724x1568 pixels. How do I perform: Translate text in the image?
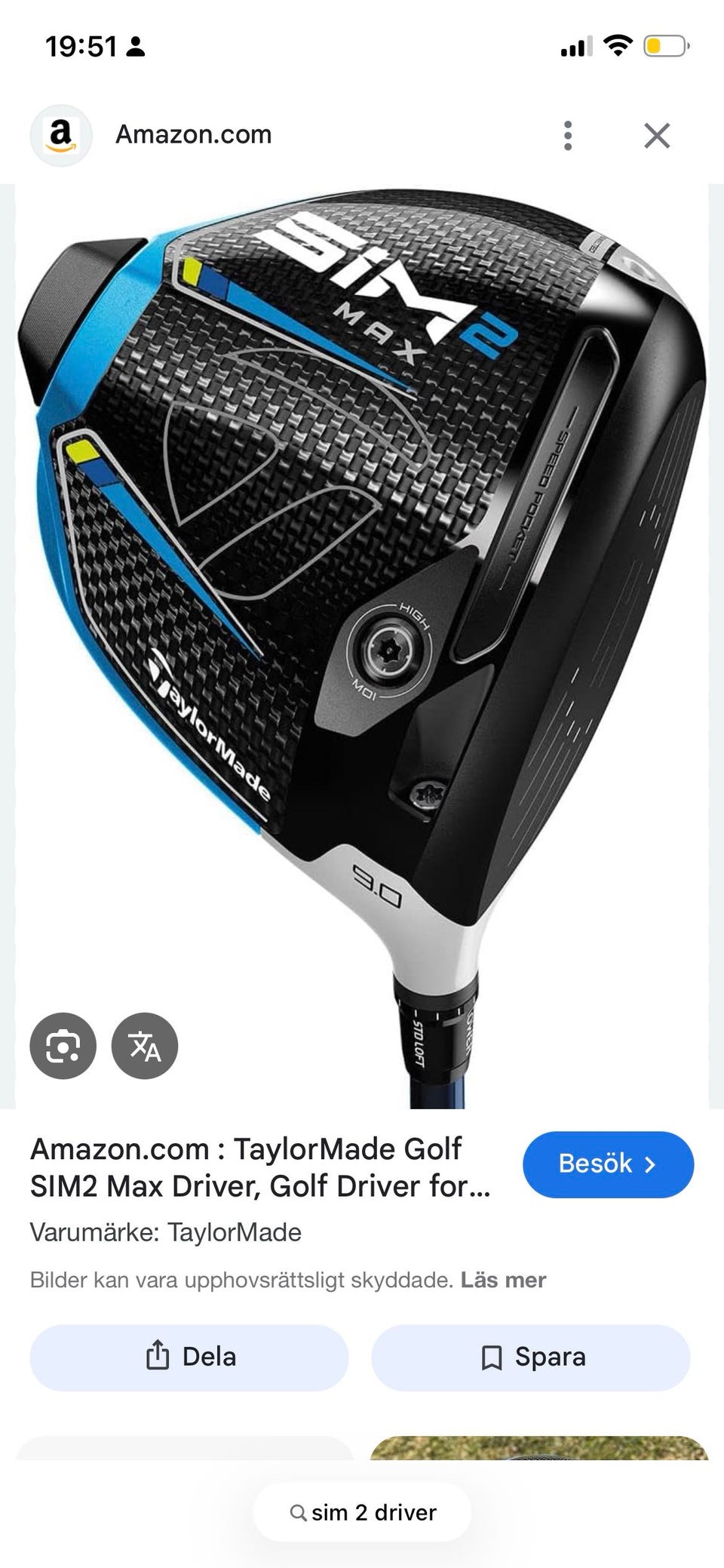(145, 1046)
